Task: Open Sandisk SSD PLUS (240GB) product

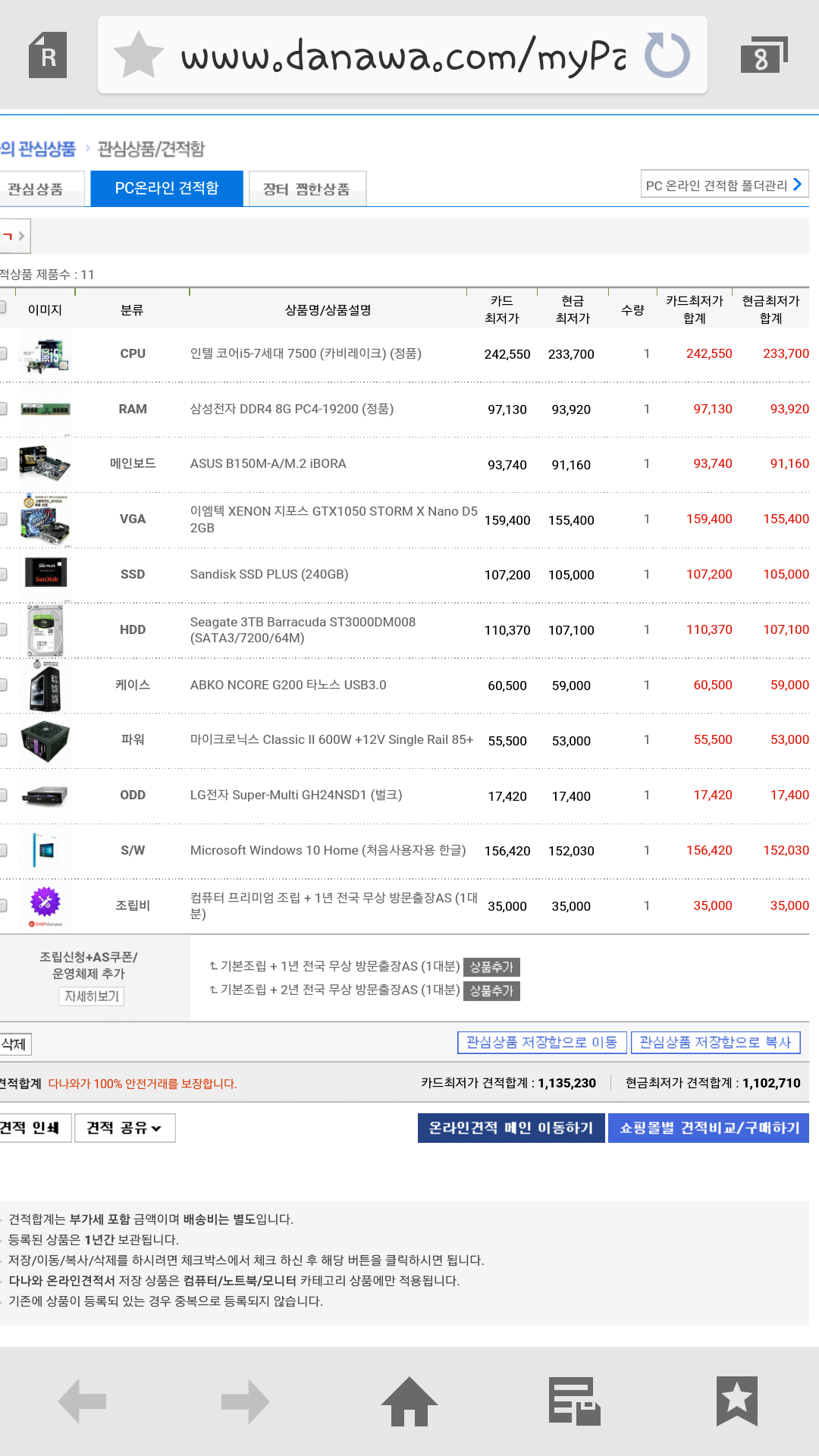Action: point(269,574)
